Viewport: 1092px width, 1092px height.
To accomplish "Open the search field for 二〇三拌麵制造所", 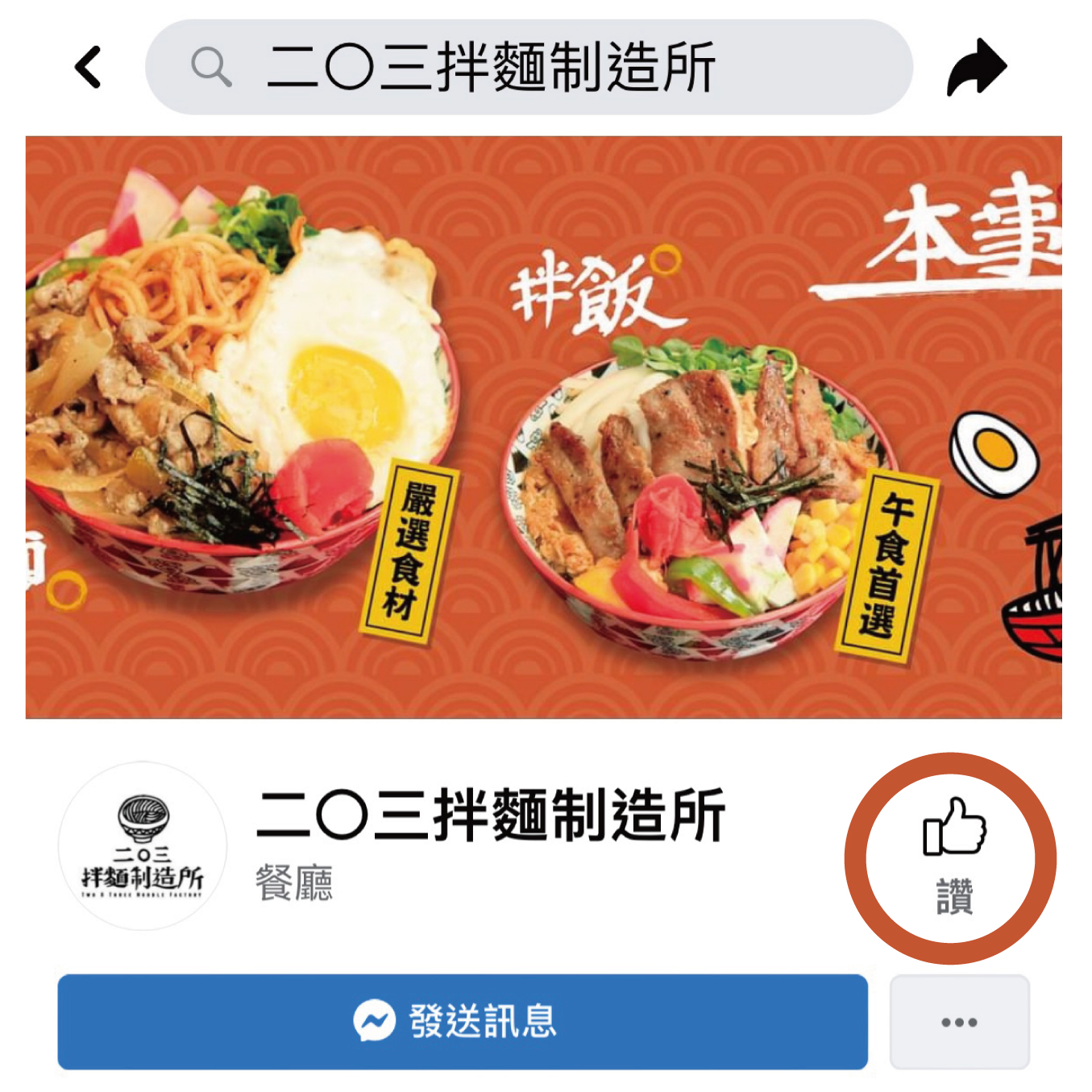I will pyautogui.click(x=528, y=67).
